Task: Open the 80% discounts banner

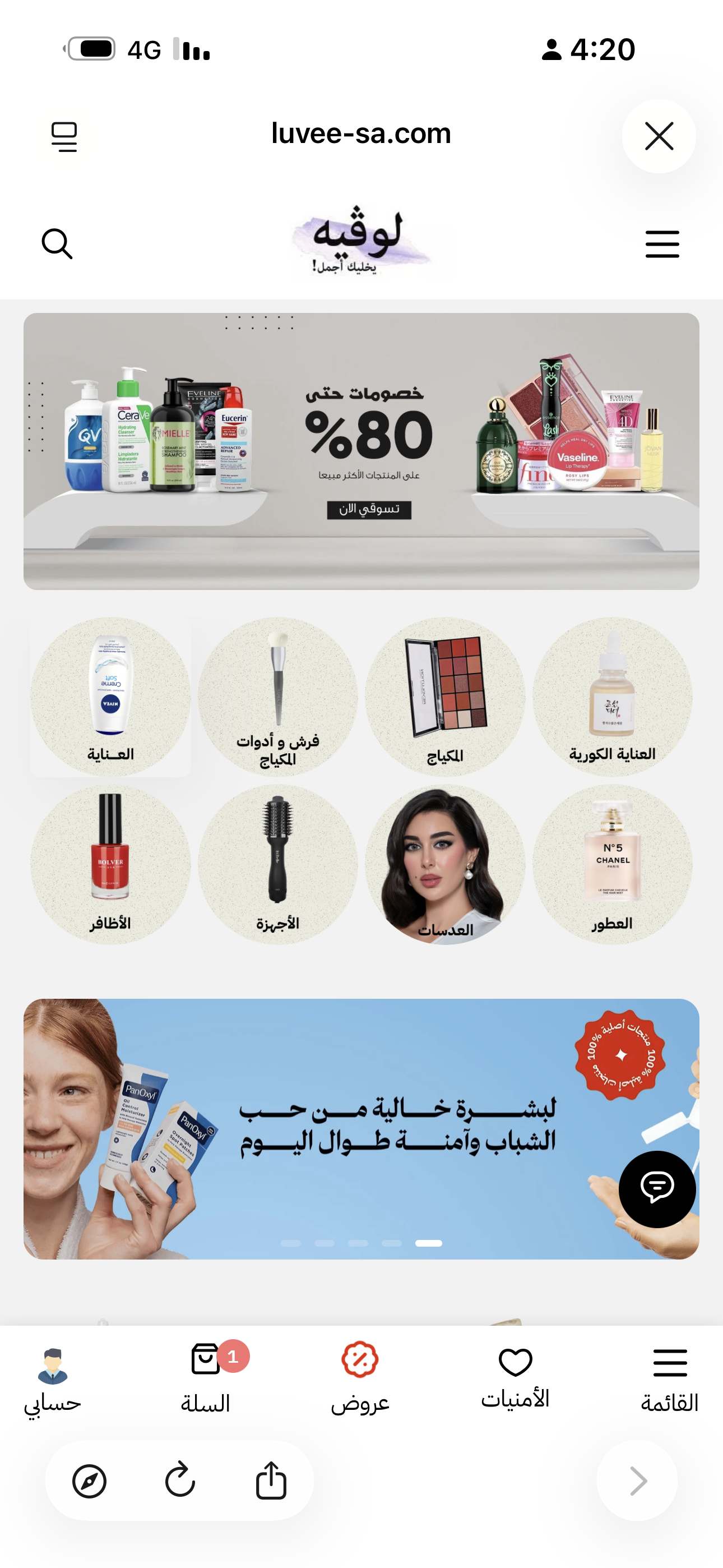Action: pyautogui.click(x=361, y=451)
